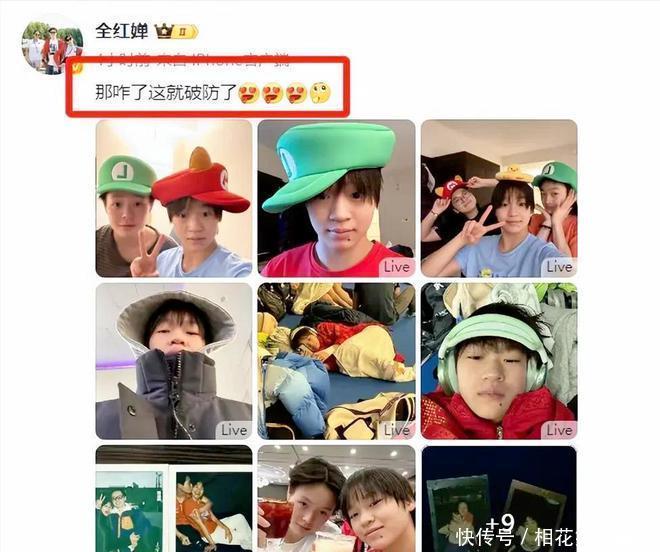Open the +9 tile to see more photos
This screenshot has width=660, height=552.
(x=498, y=498)
